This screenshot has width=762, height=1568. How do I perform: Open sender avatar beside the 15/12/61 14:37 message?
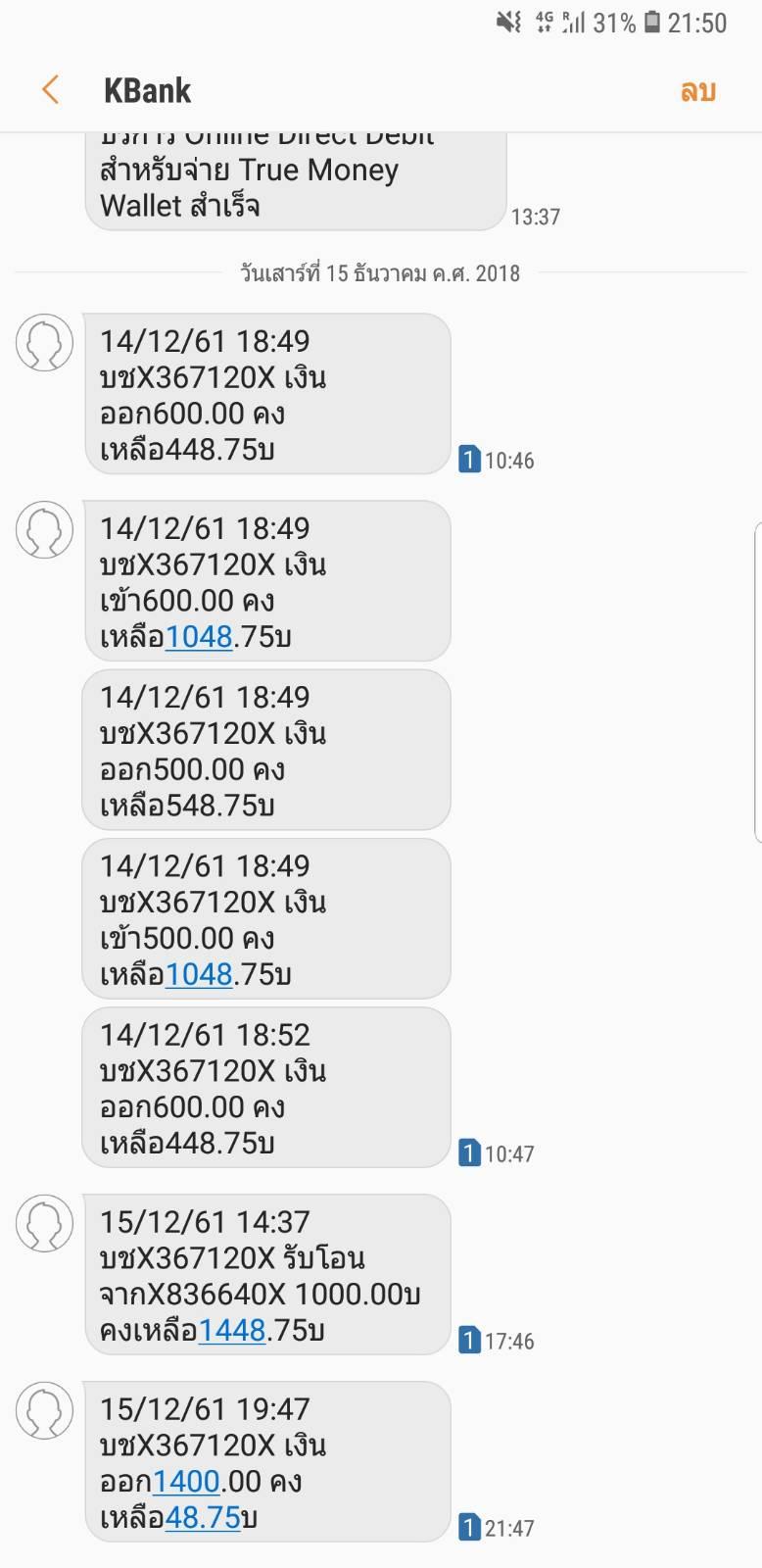click(45, 1223)
